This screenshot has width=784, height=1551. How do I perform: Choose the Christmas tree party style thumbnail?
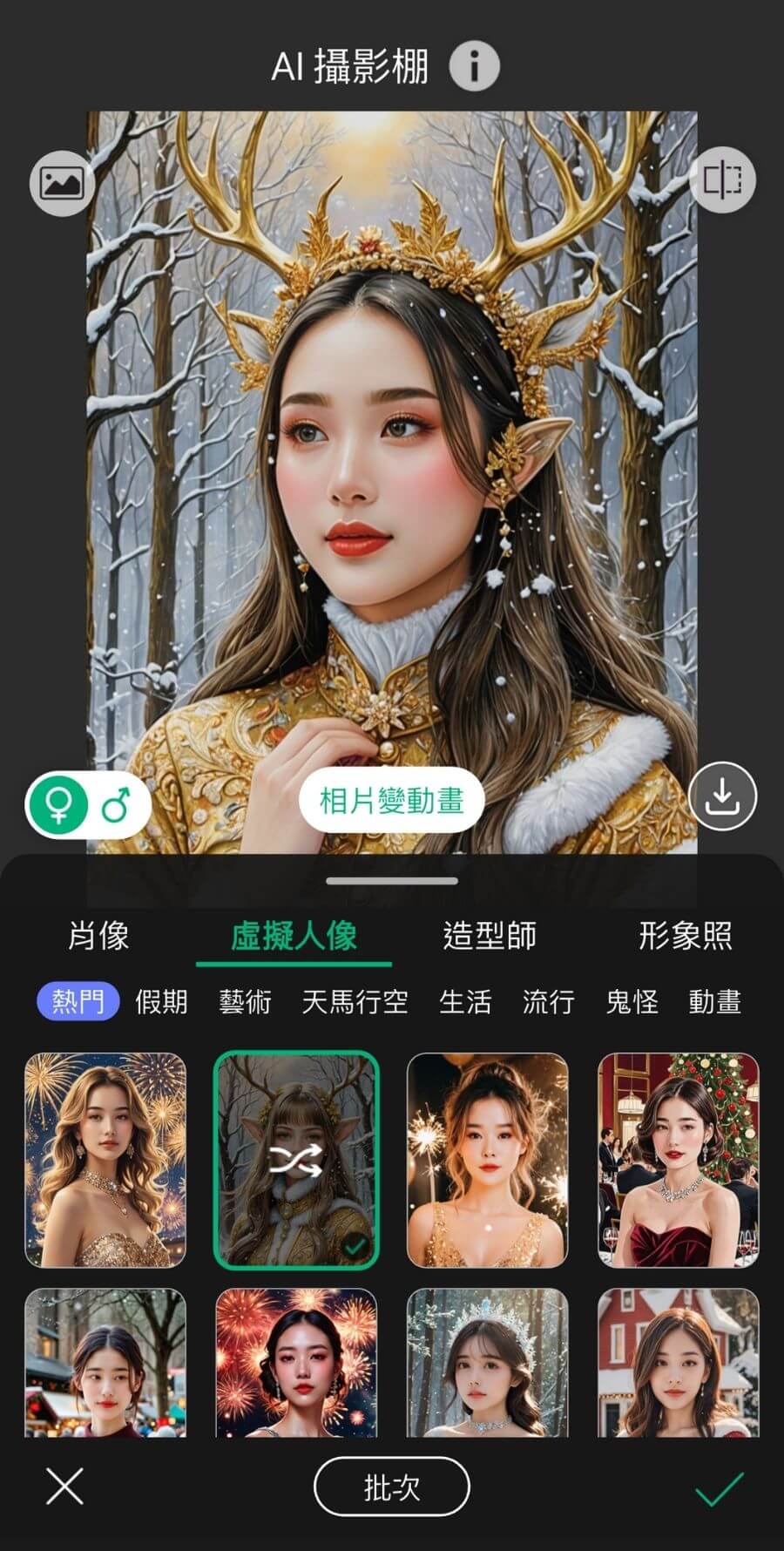[x=678, y=1160]
